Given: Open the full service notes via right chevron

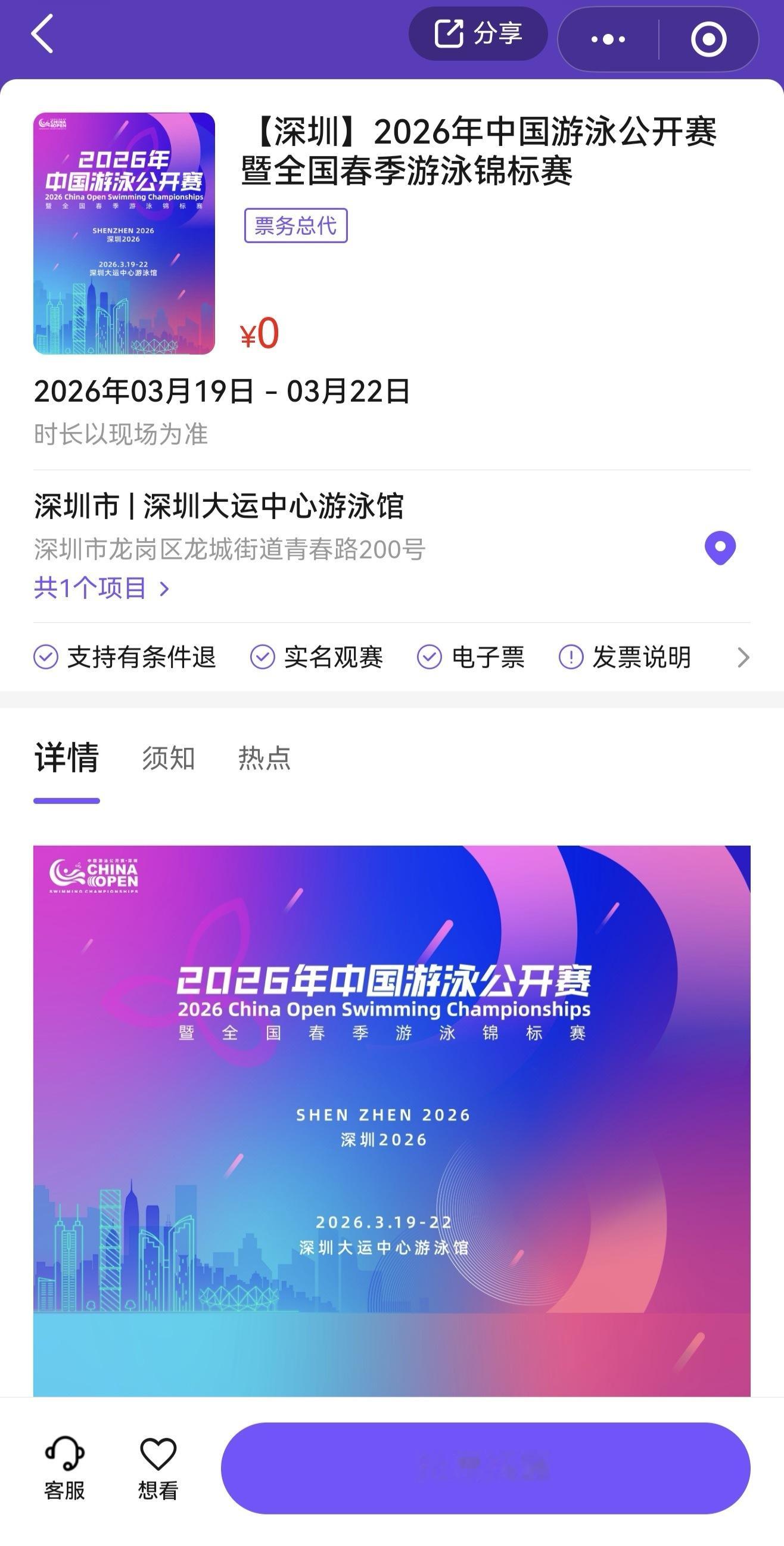Looking at the screenshot, I should point(744,658).
